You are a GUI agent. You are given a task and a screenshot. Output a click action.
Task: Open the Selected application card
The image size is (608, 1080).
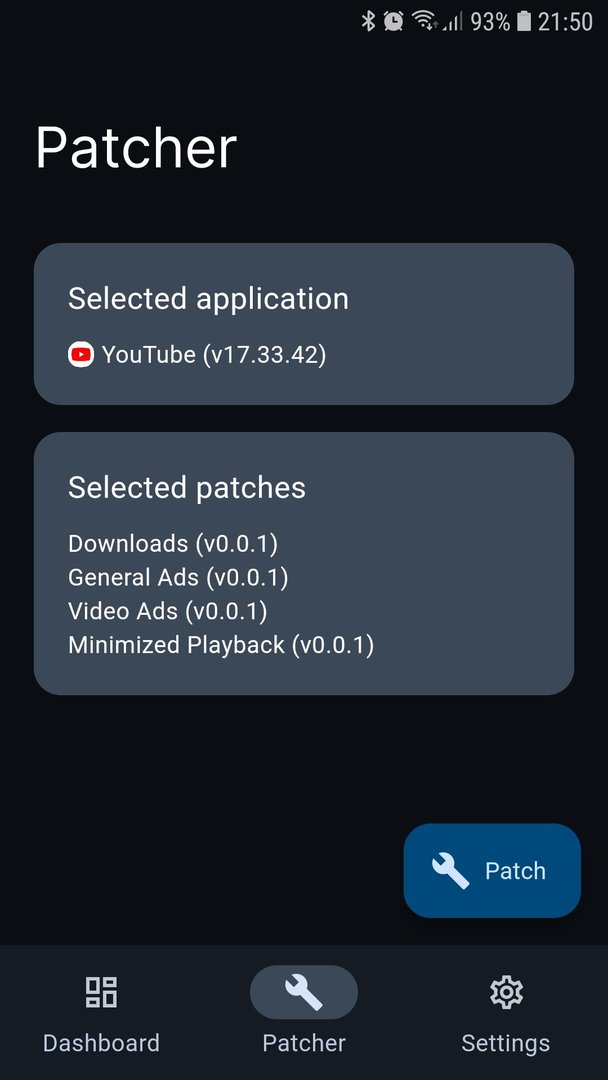pos(303,323)
